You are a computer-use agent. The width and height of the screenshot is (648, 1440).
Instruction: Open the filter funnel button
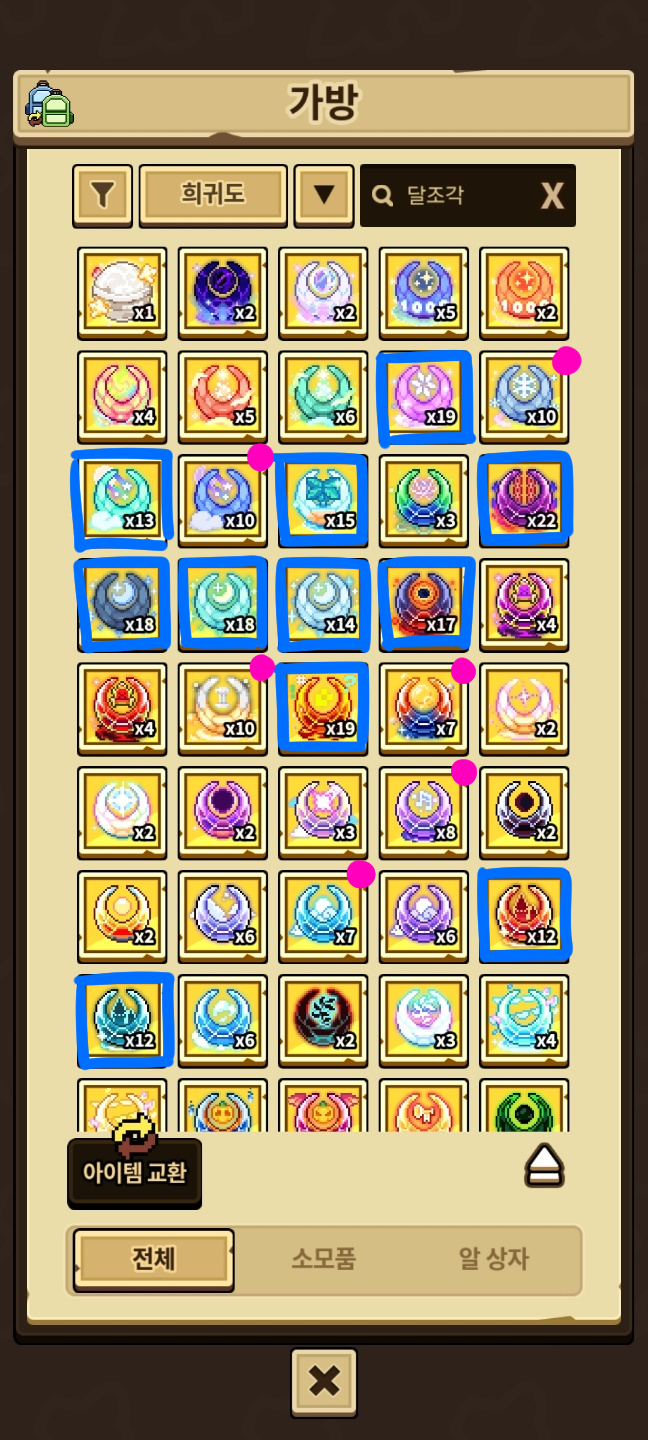[102, 195]
